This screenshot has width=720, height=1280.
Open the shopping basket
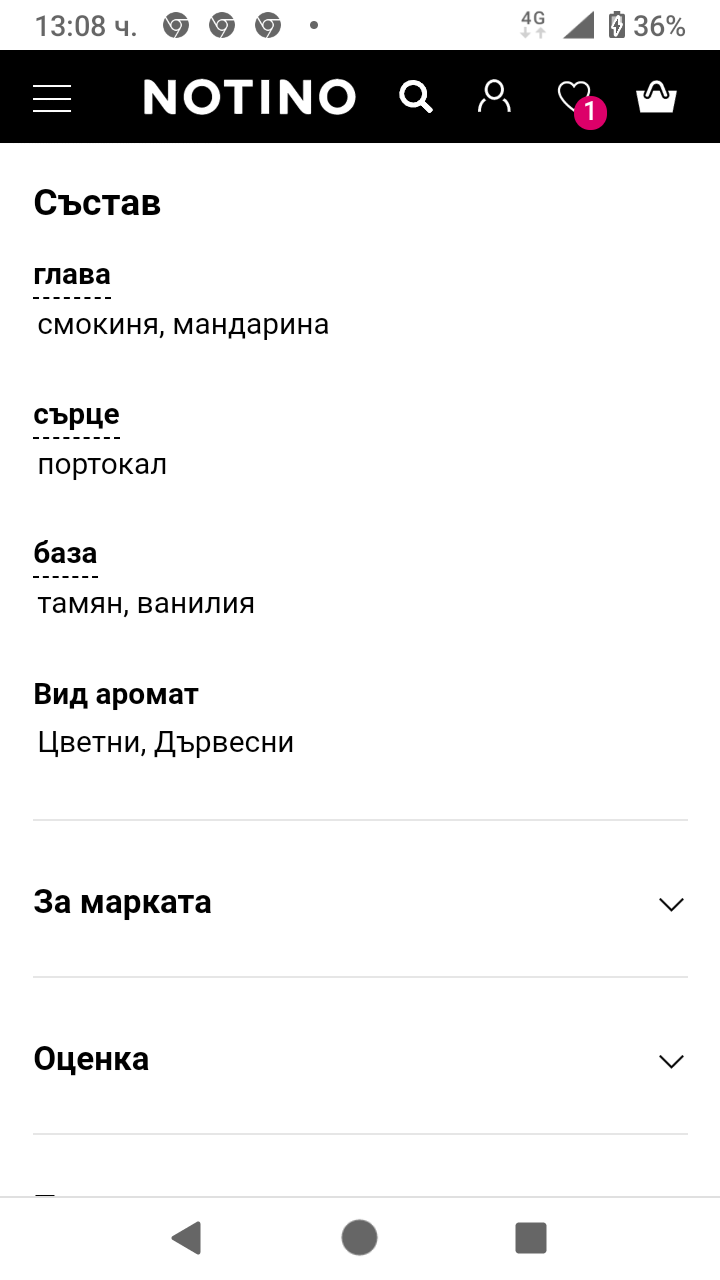tap(656, 97)
